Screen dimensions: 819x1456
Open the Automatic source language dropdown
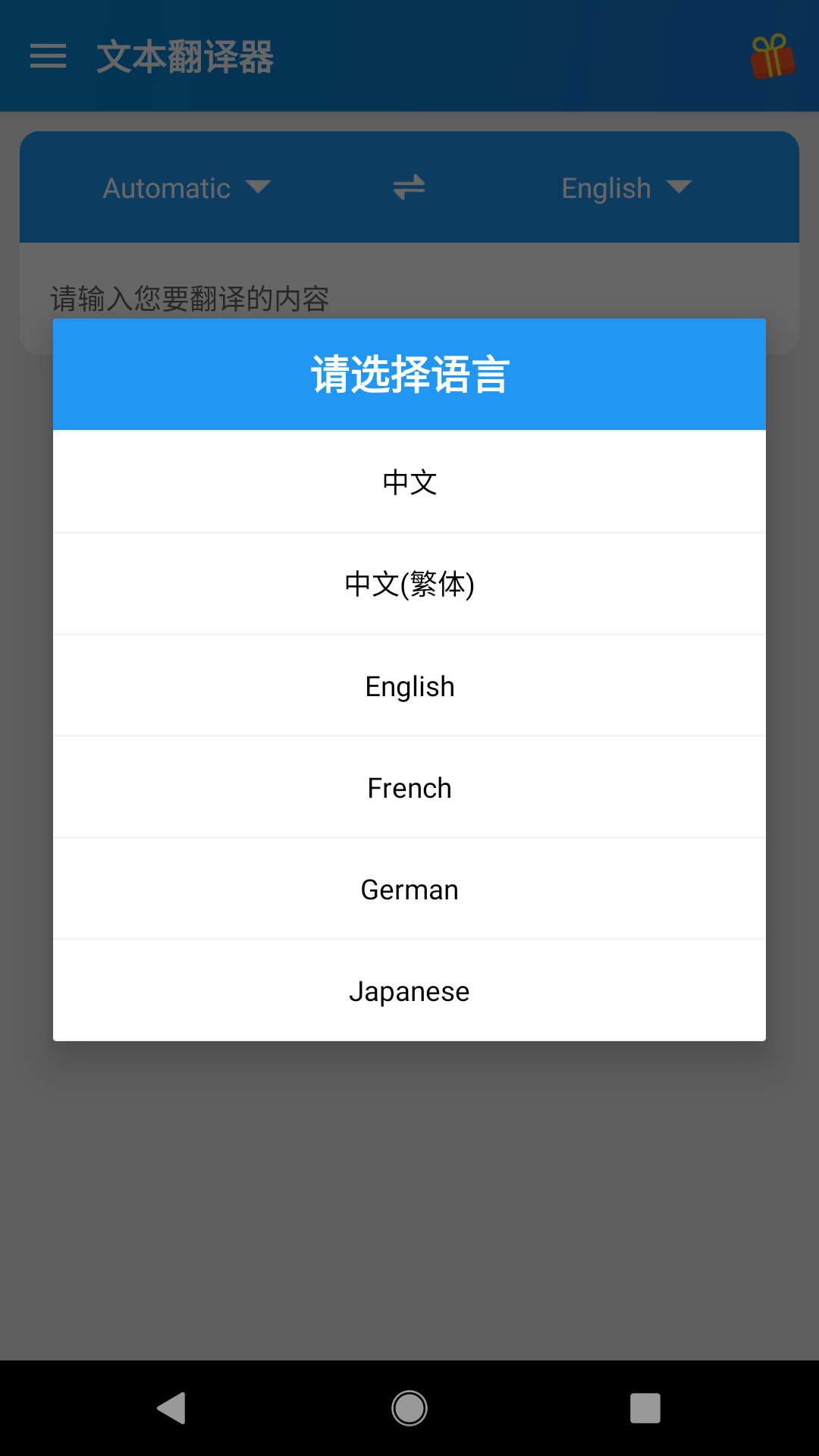click(x=186, y=187)
